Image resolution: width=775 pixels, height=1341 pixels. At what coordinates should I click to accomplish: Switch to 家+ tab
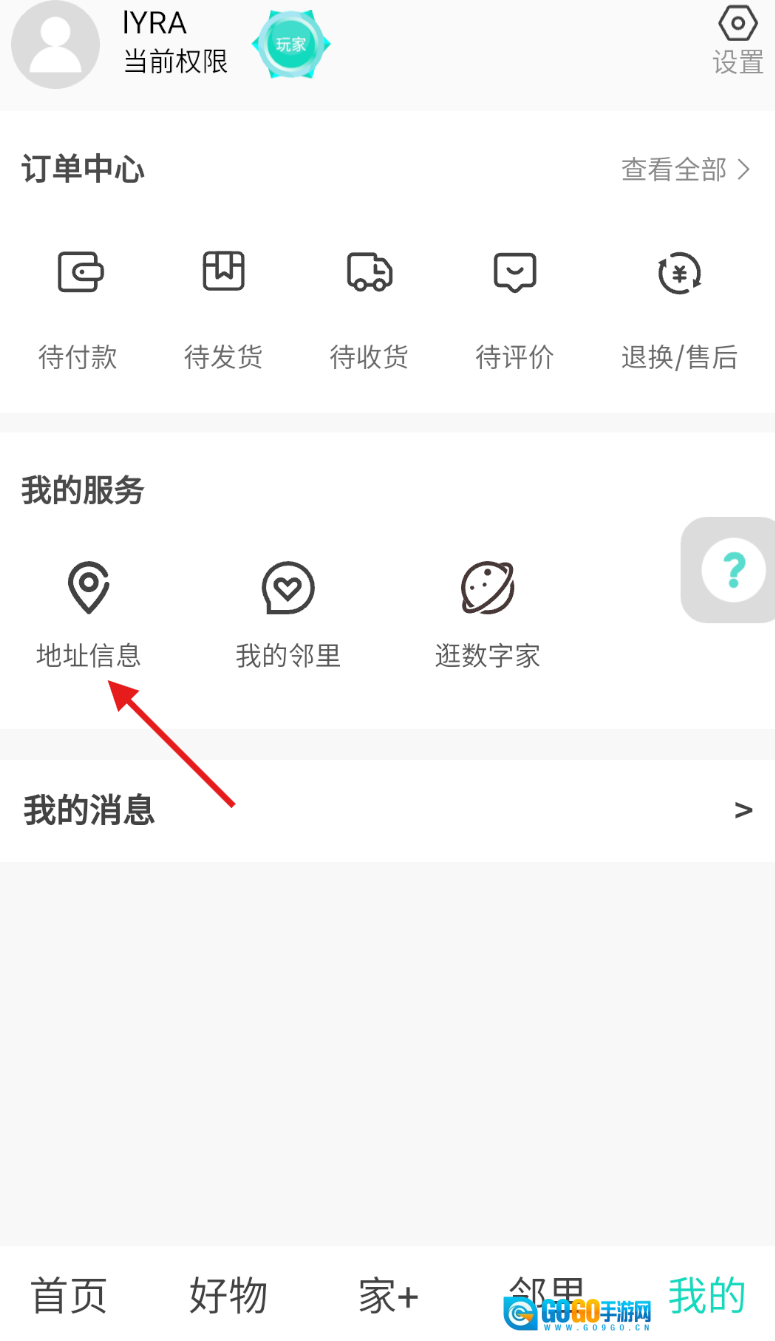(388, 1296)
